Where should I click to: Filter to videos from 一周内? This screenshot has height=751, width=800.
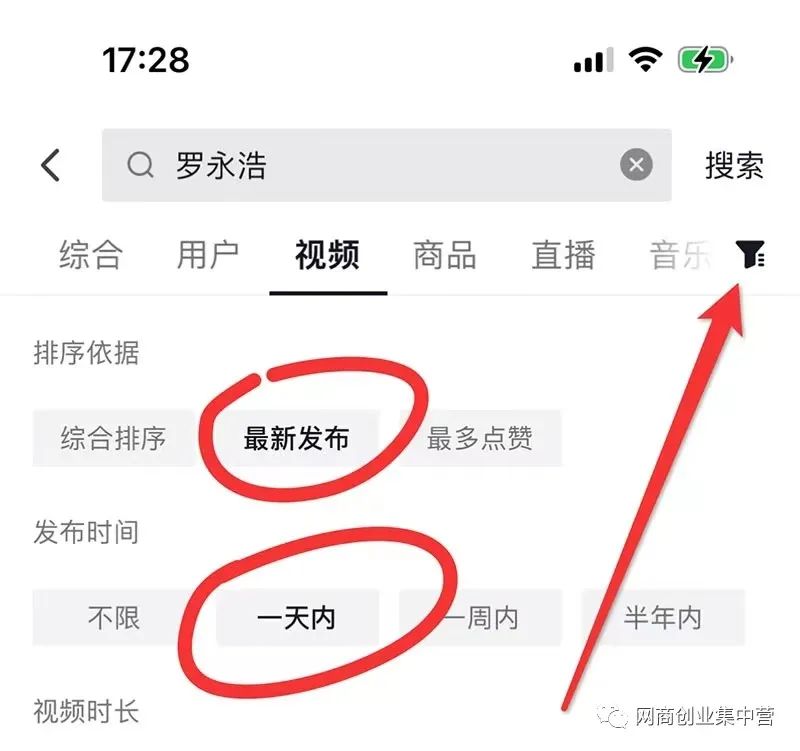coord(480,618)
